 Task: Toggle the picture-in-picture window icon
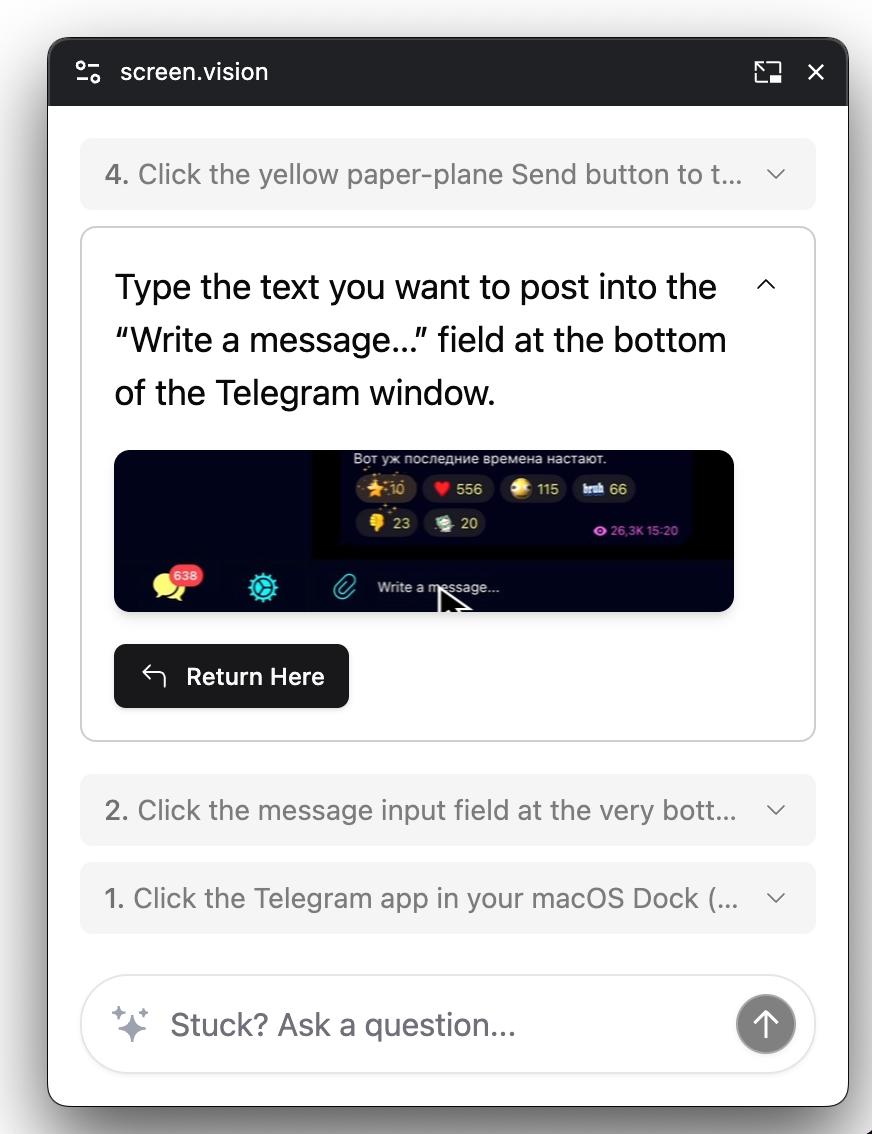pyautogui.click(x=767, y=72)
